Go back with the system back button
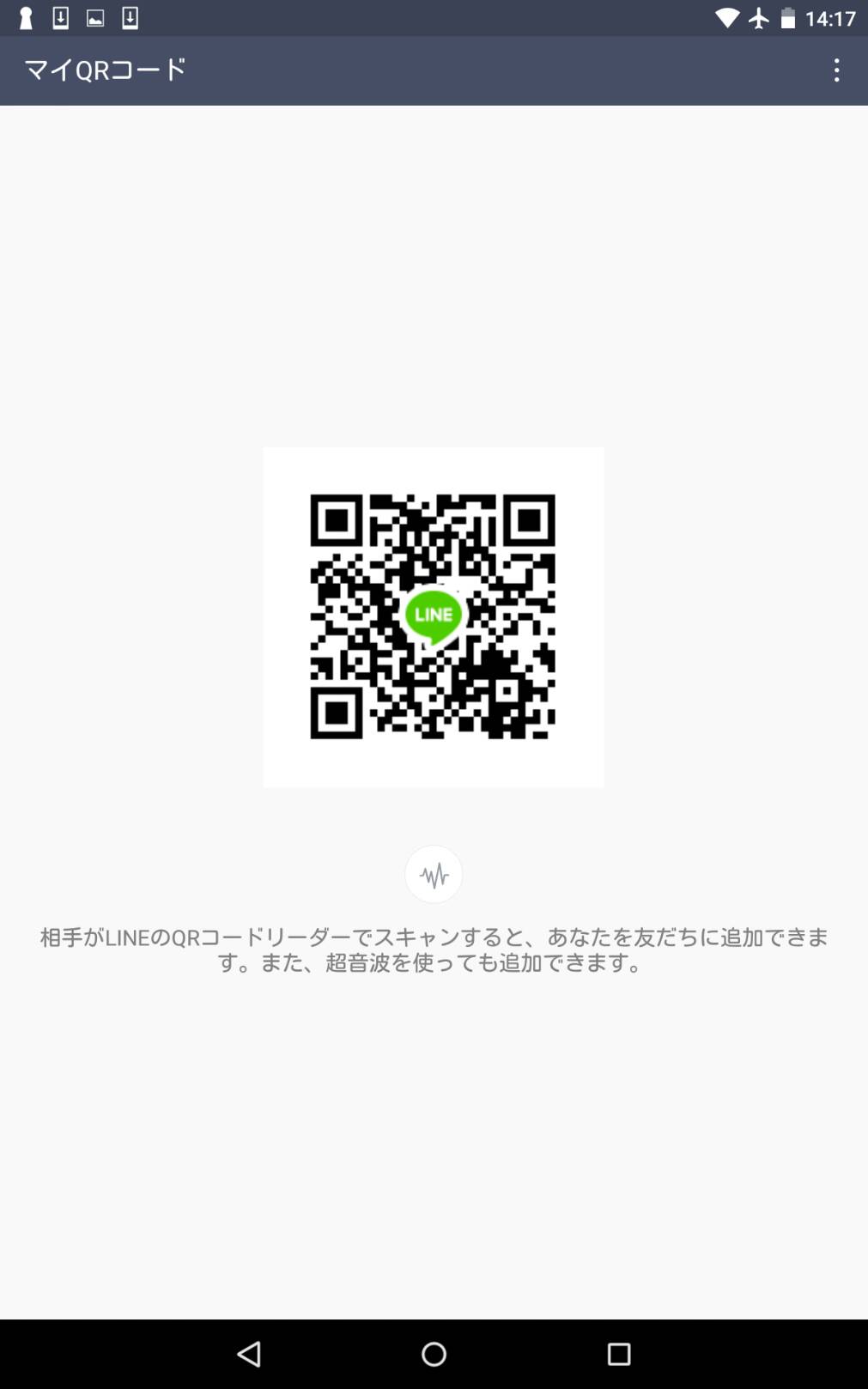Viewport: 868px width, 1389px height. click(x=249, y=1354)
